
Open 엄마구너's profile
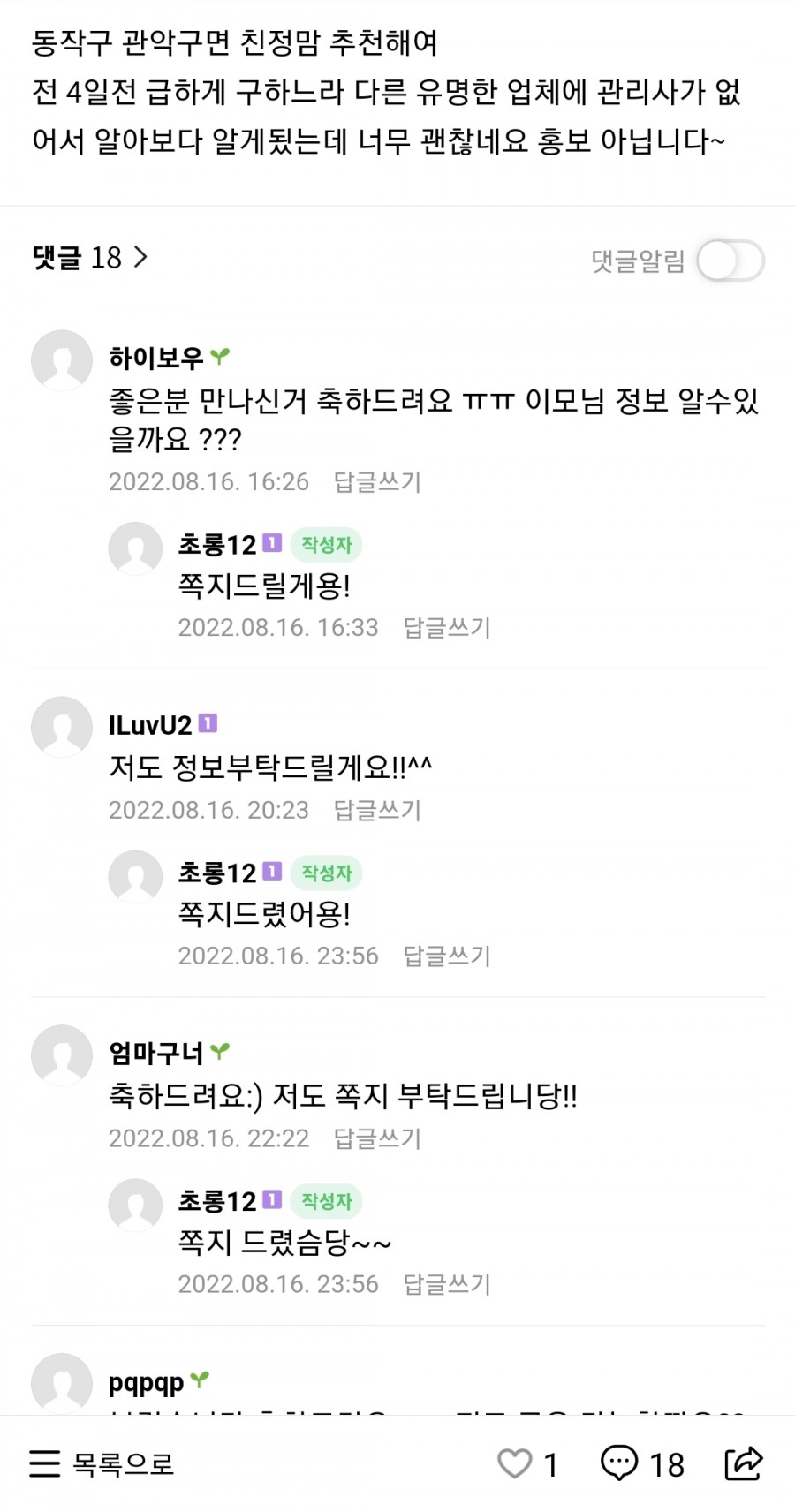click(x=155, y=1053)
